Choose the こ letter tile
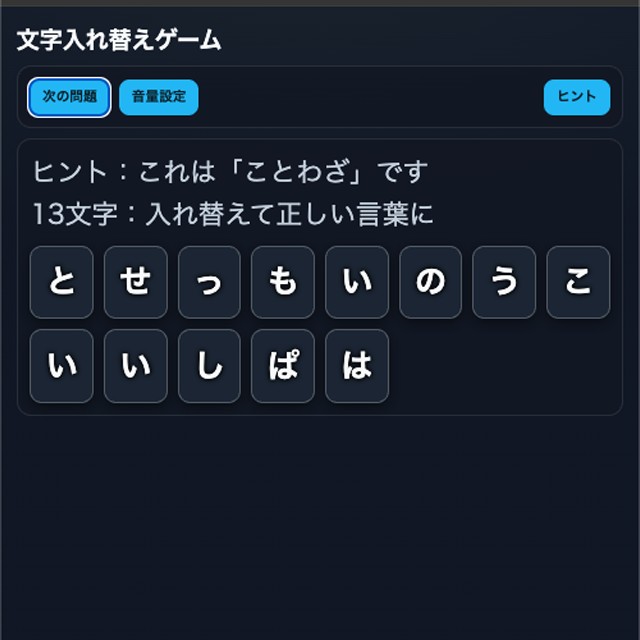The height and width of the screenshot is (640, 640). coord(578,283)
